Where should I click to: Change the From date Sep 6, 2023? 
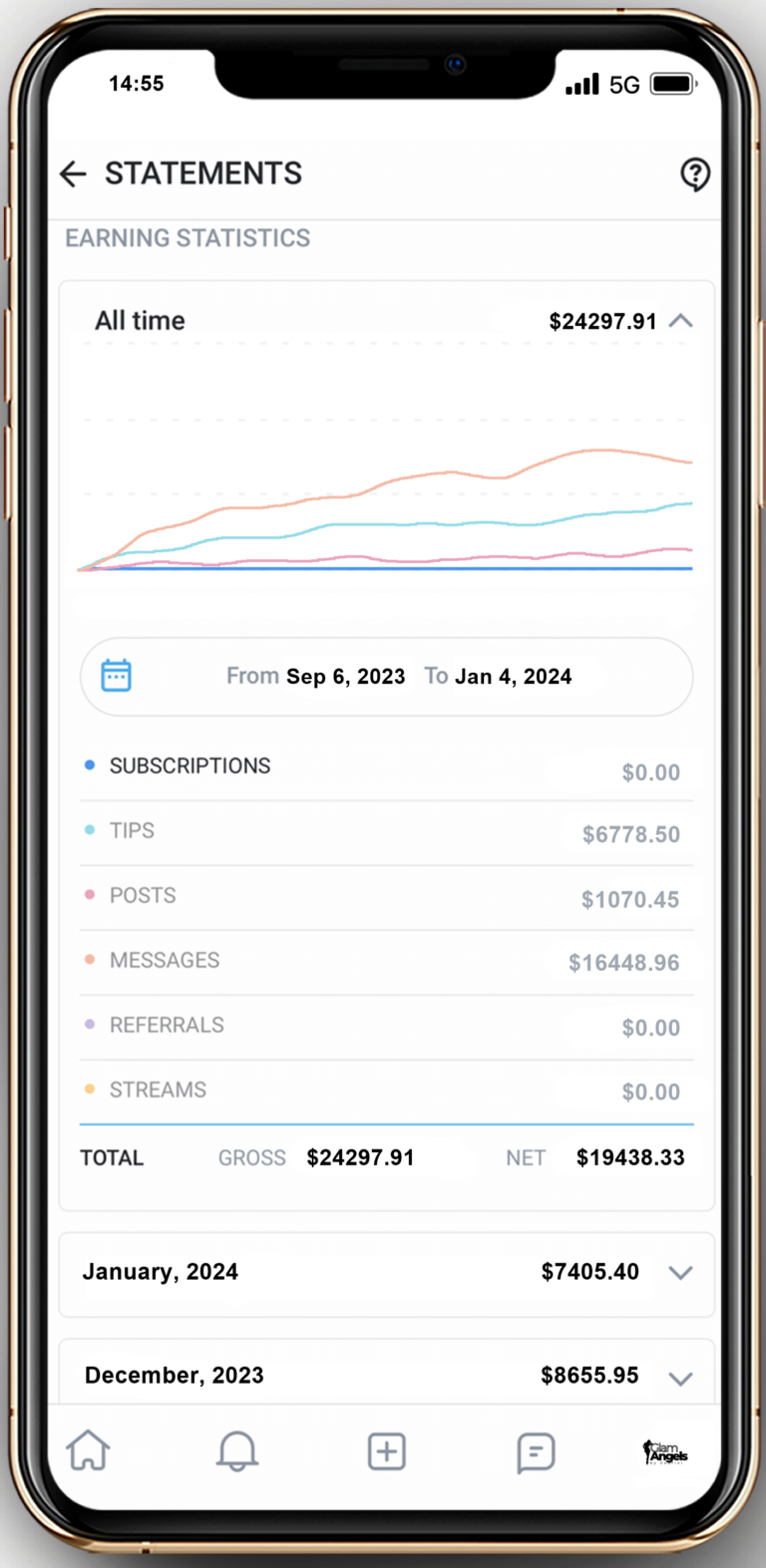345,675
